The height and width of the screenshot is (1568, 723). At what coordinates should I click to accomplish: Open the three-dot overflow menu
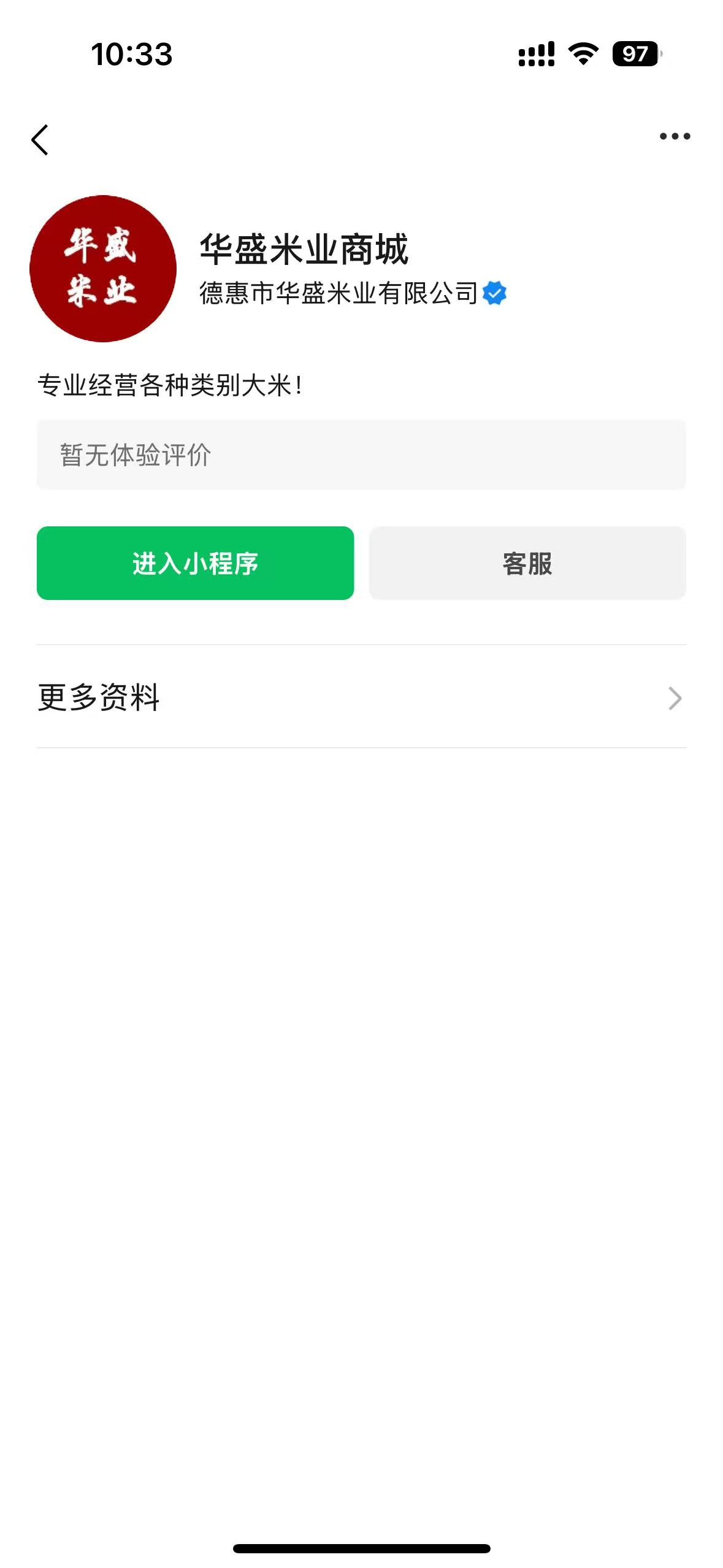675,136
